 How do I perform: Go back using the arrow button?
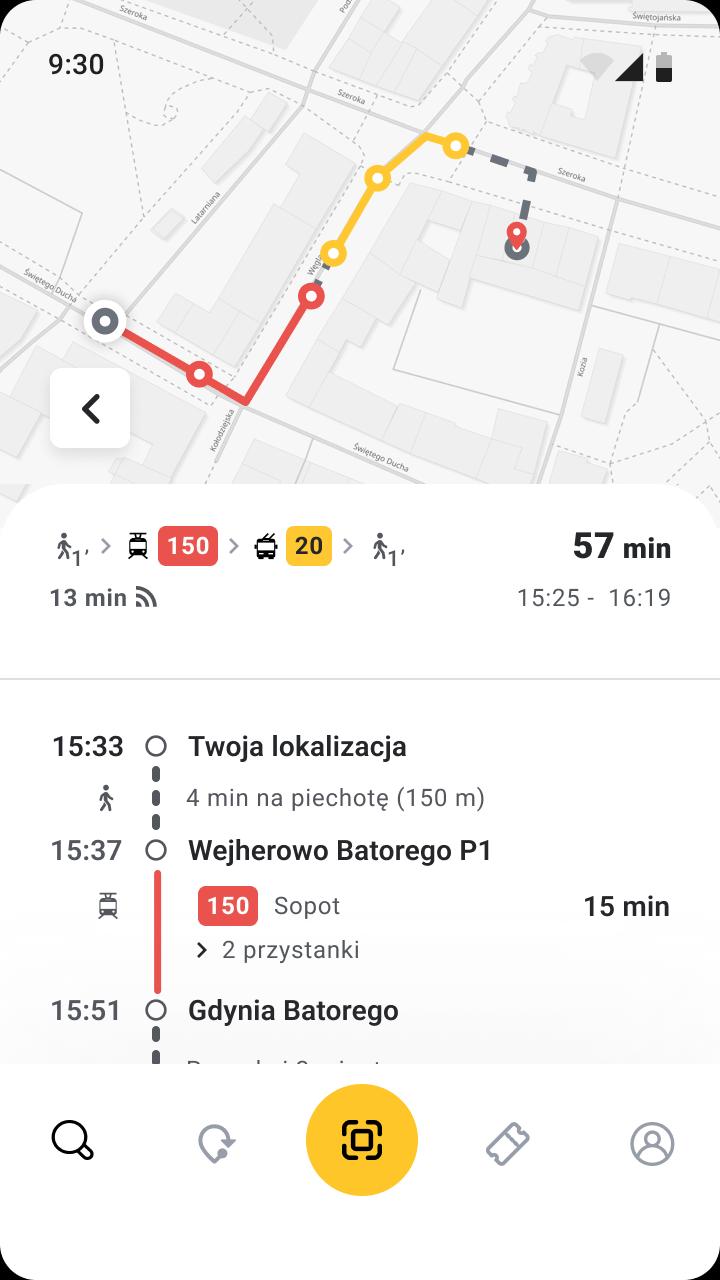[90, 408]
